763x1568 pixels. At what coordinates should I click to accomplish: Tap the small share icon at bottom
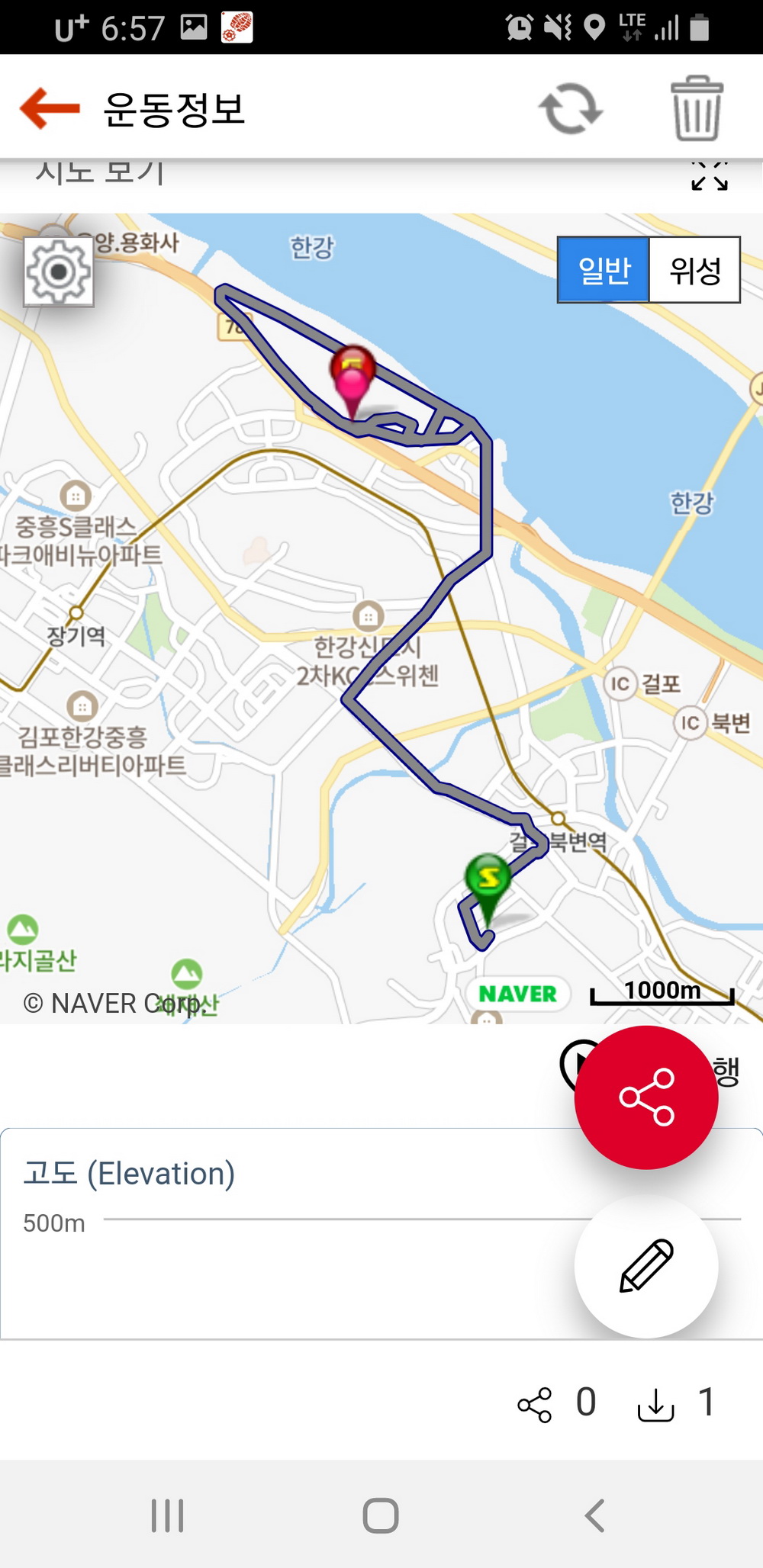[535, 1404]
